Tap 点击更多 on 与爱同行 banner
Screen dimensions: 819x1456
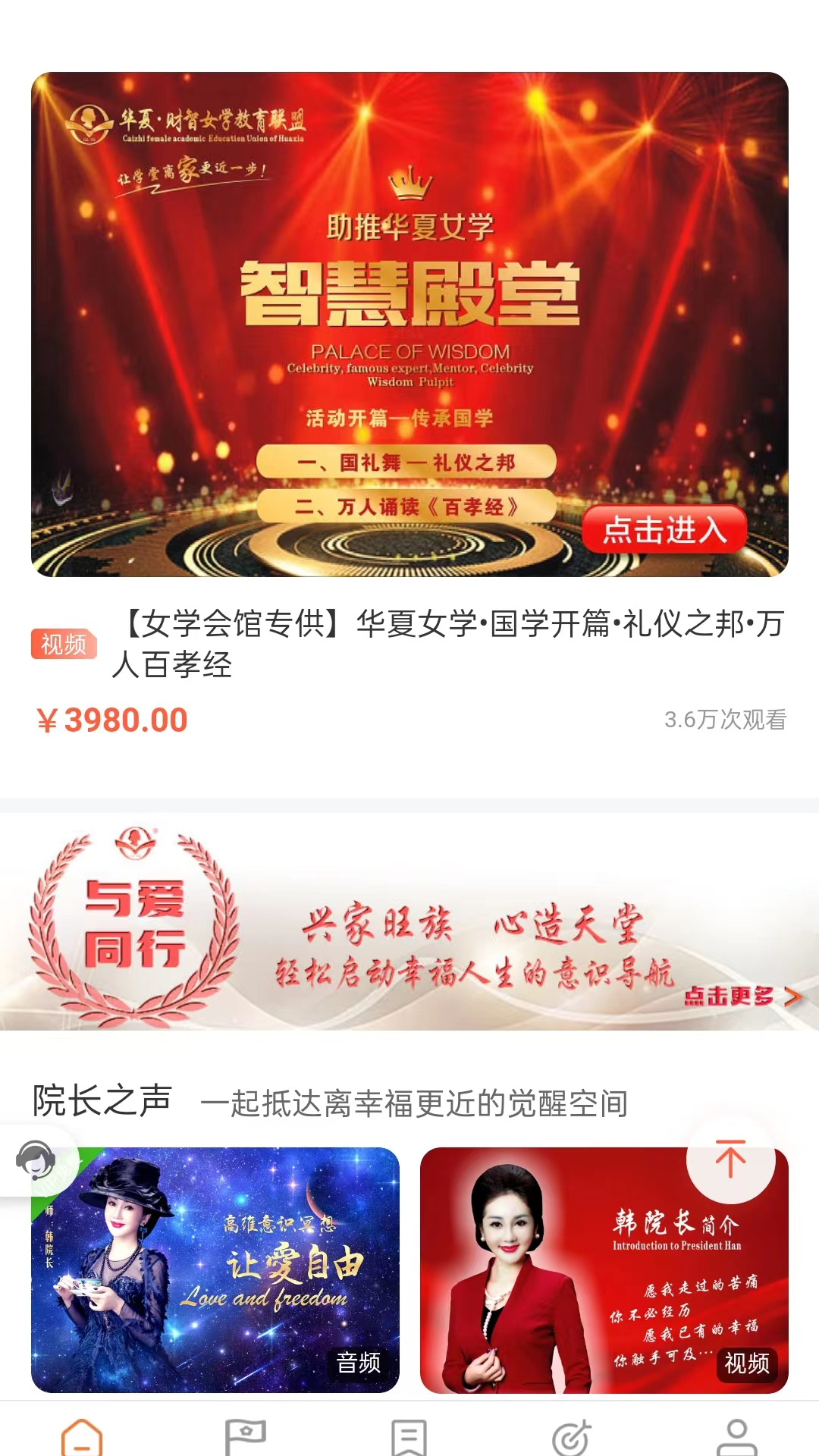coord(742,996)
